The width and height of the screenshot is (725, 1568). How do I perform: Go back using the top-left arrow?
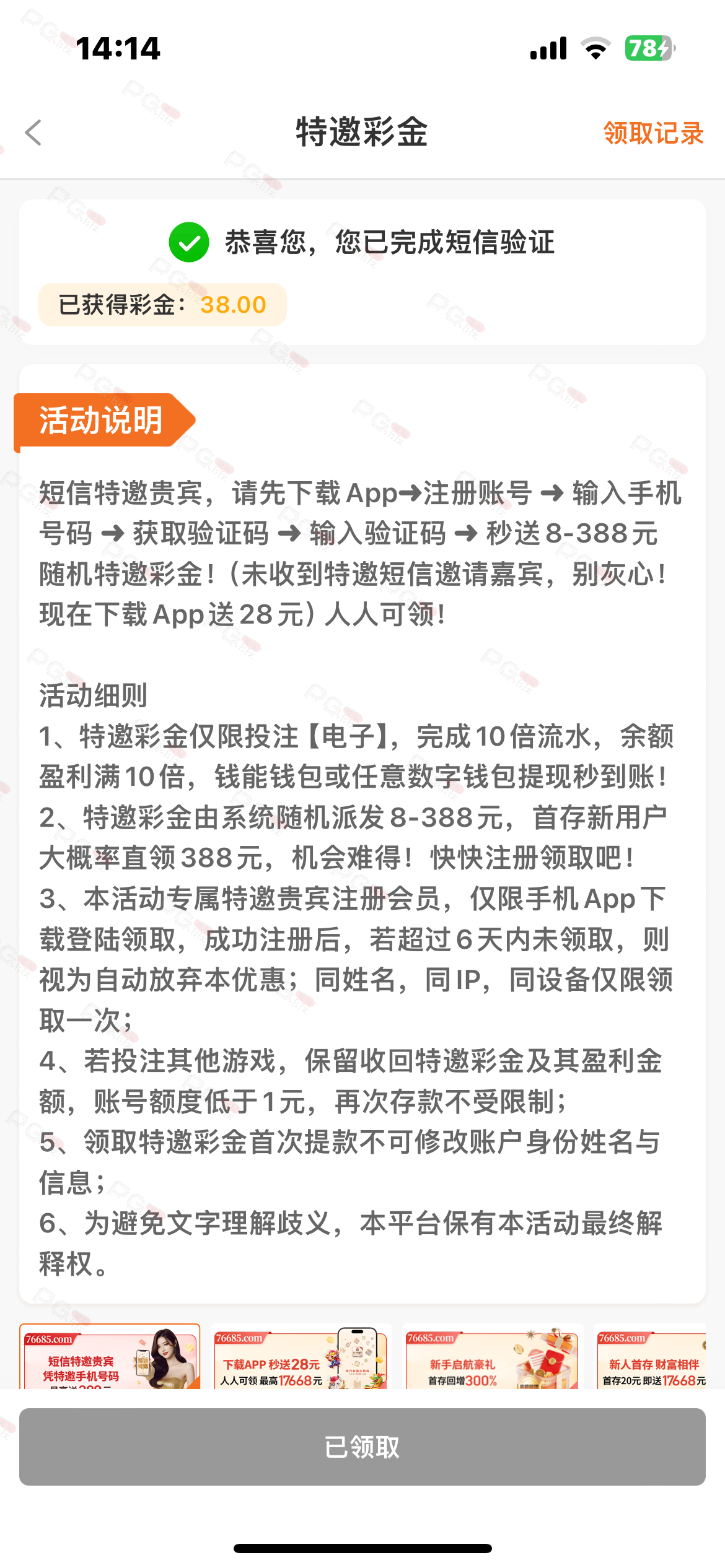pos(33,133)
